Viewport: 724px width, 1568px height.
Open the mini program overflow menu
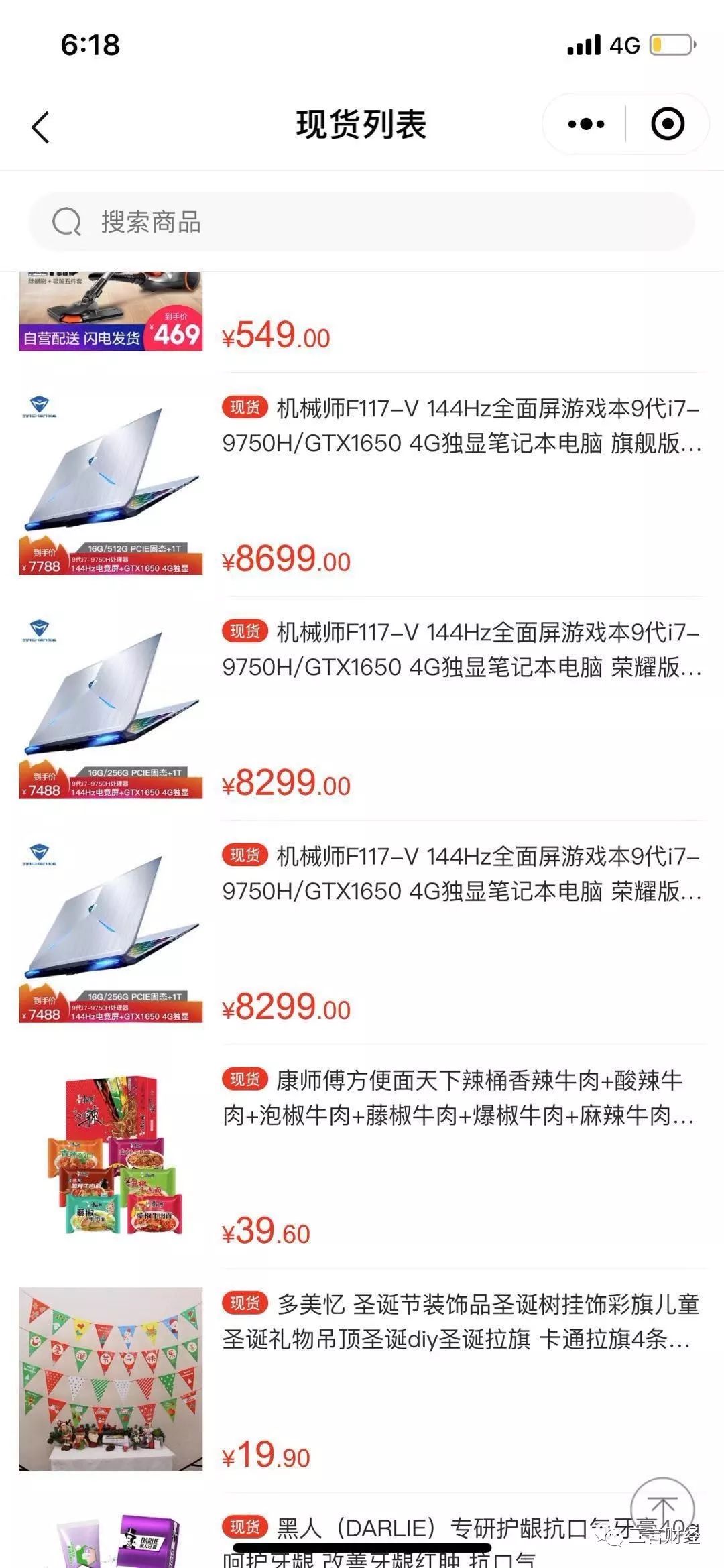pos(585,124)
